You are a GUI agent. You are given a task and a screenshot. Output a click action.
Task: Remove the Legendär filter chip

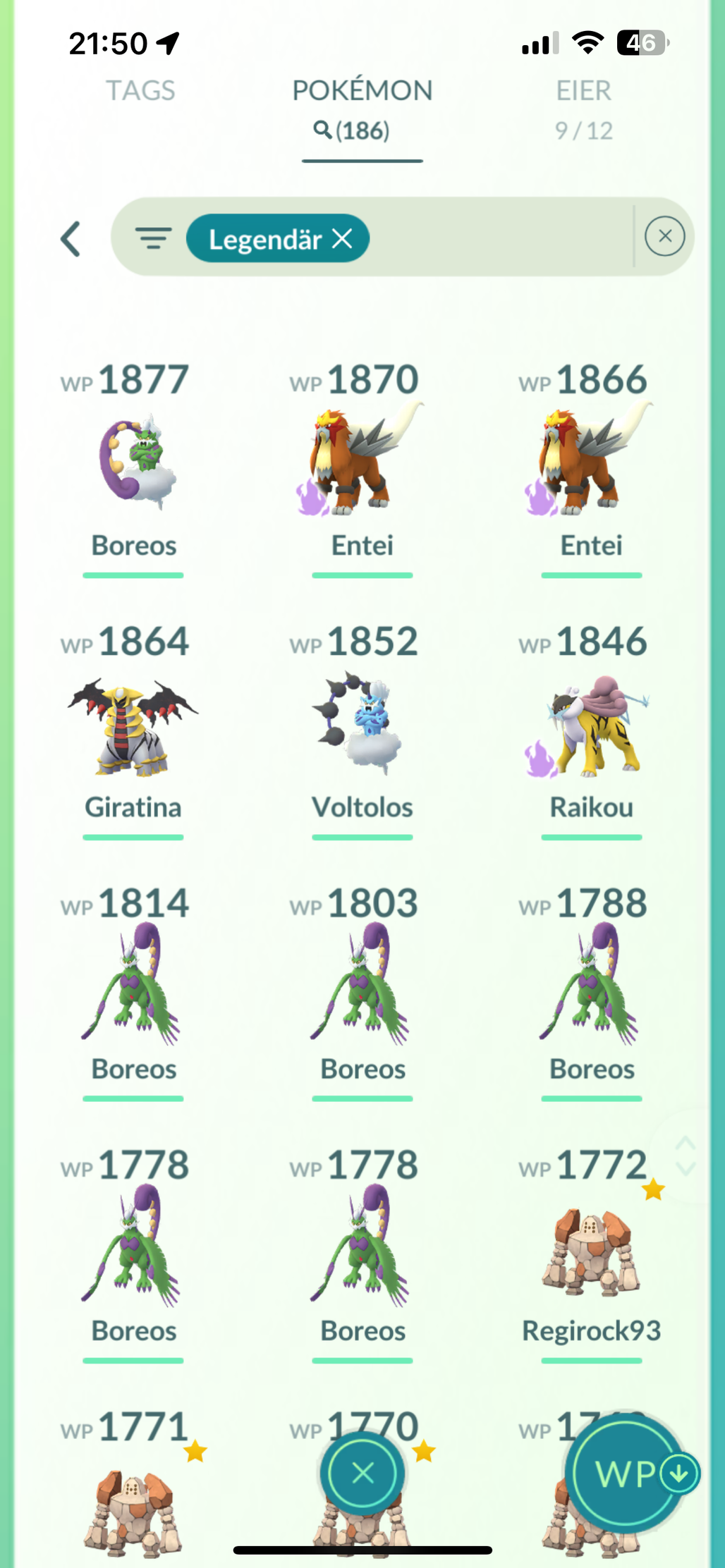tap(343, 238)
